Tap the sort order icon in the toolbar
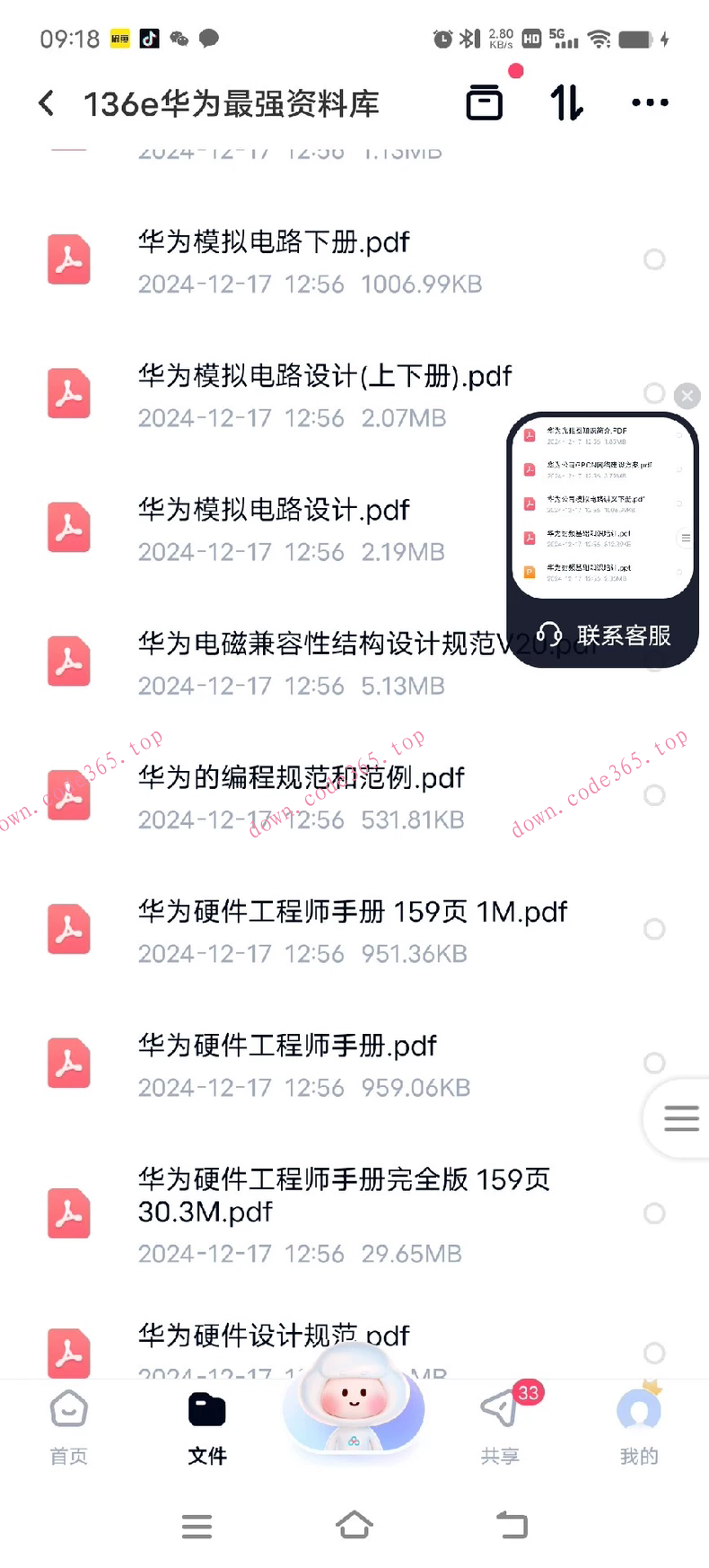Image resolution: width=709 pixels, height=1568 pixels. point(566,102)
